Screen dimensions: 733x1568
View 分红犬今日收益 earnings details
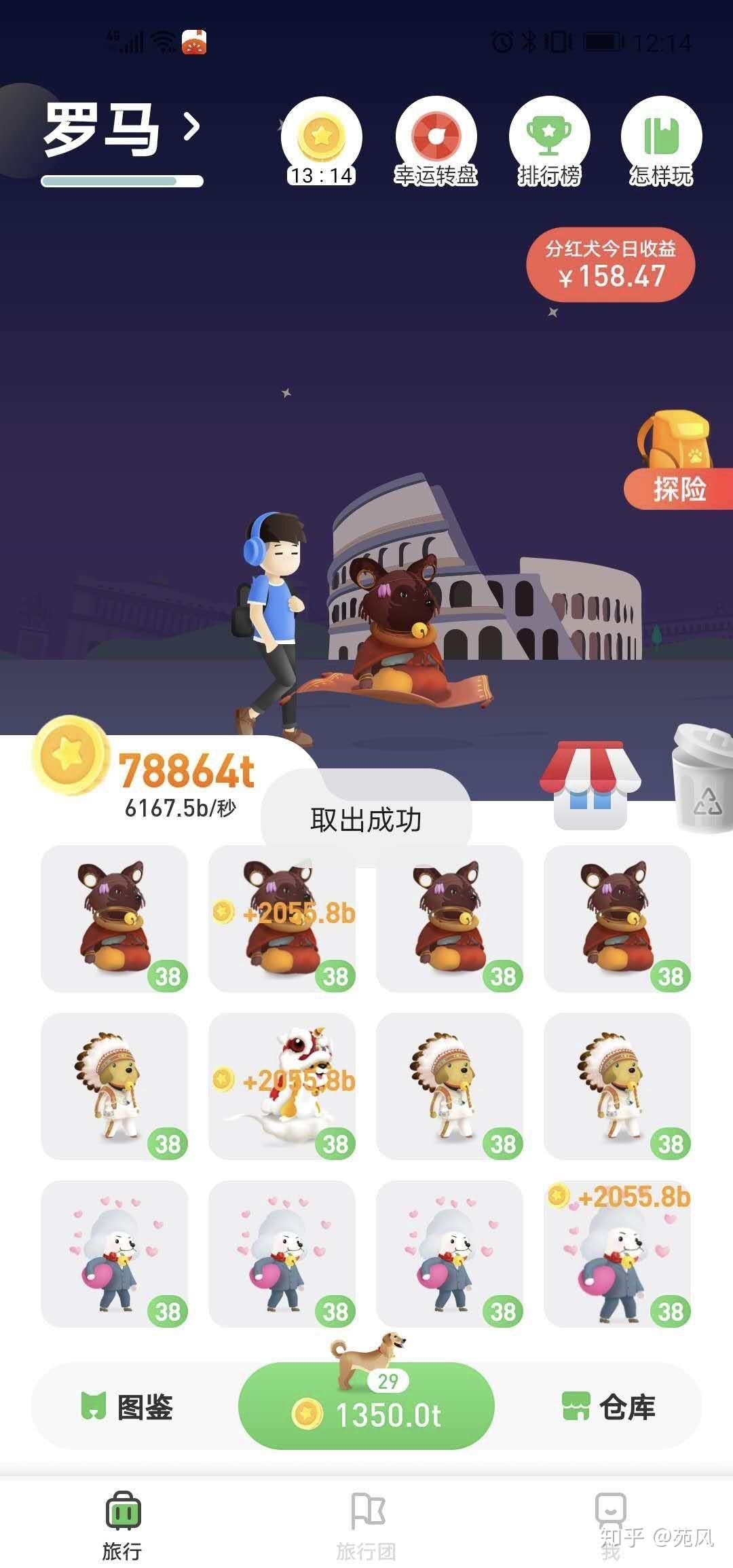click(x=610, y=265)
